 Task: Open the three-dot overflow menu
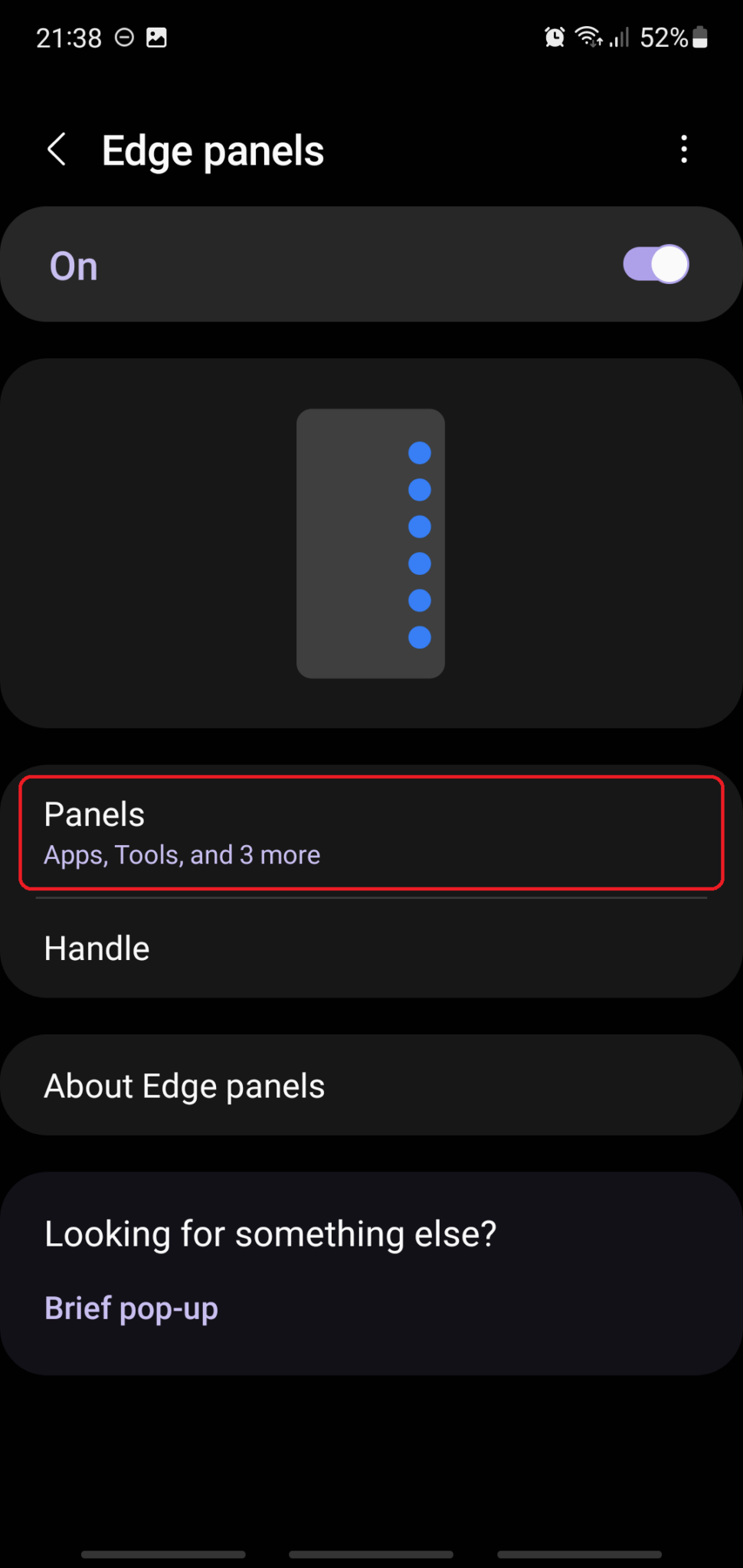tap(684, 150)
